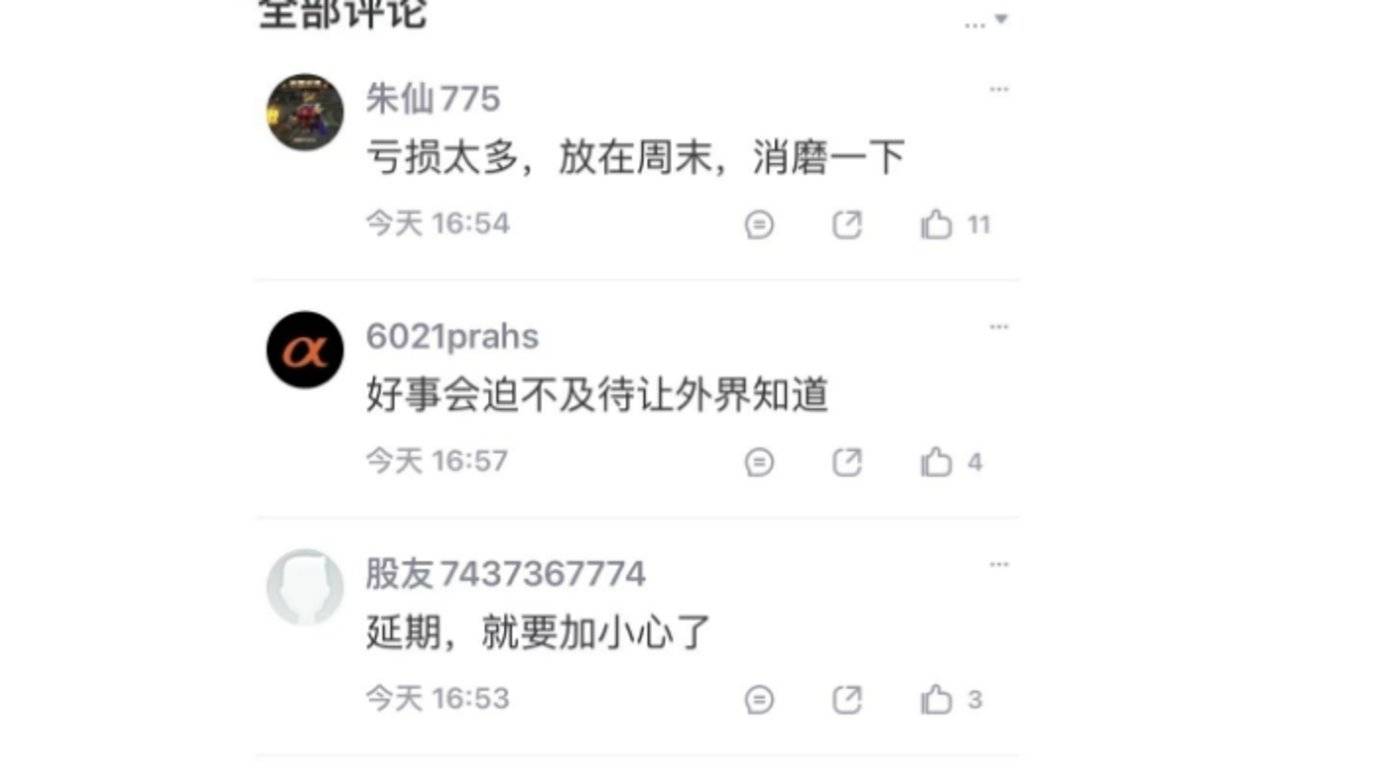Open comment sort dropdown at top
Image resolution: width=1399 pixels, height=779 pixels.
coord(986,21)
